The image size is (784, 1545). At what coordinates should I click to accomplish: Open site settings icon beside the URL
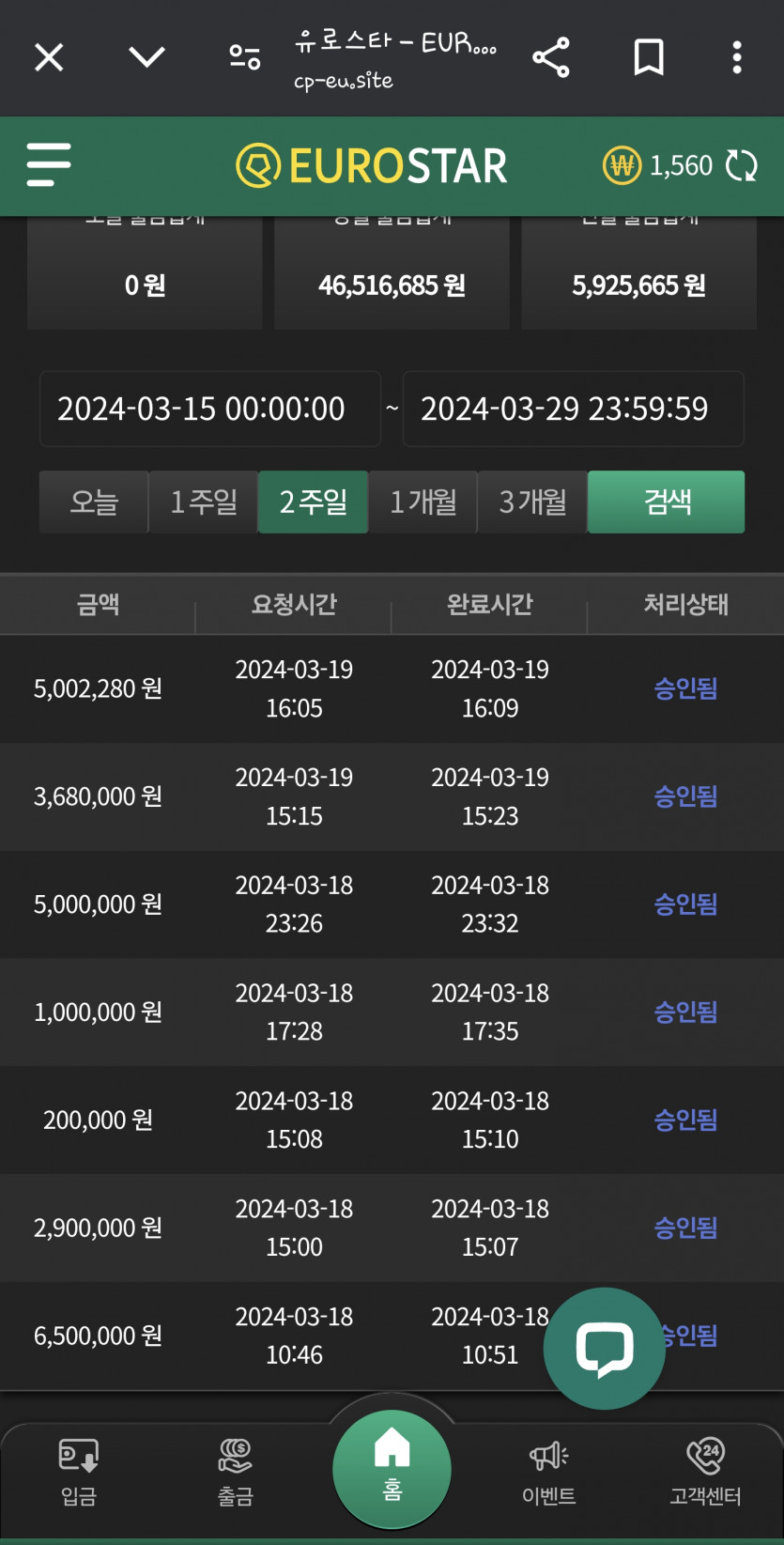[x=245, y=57]
